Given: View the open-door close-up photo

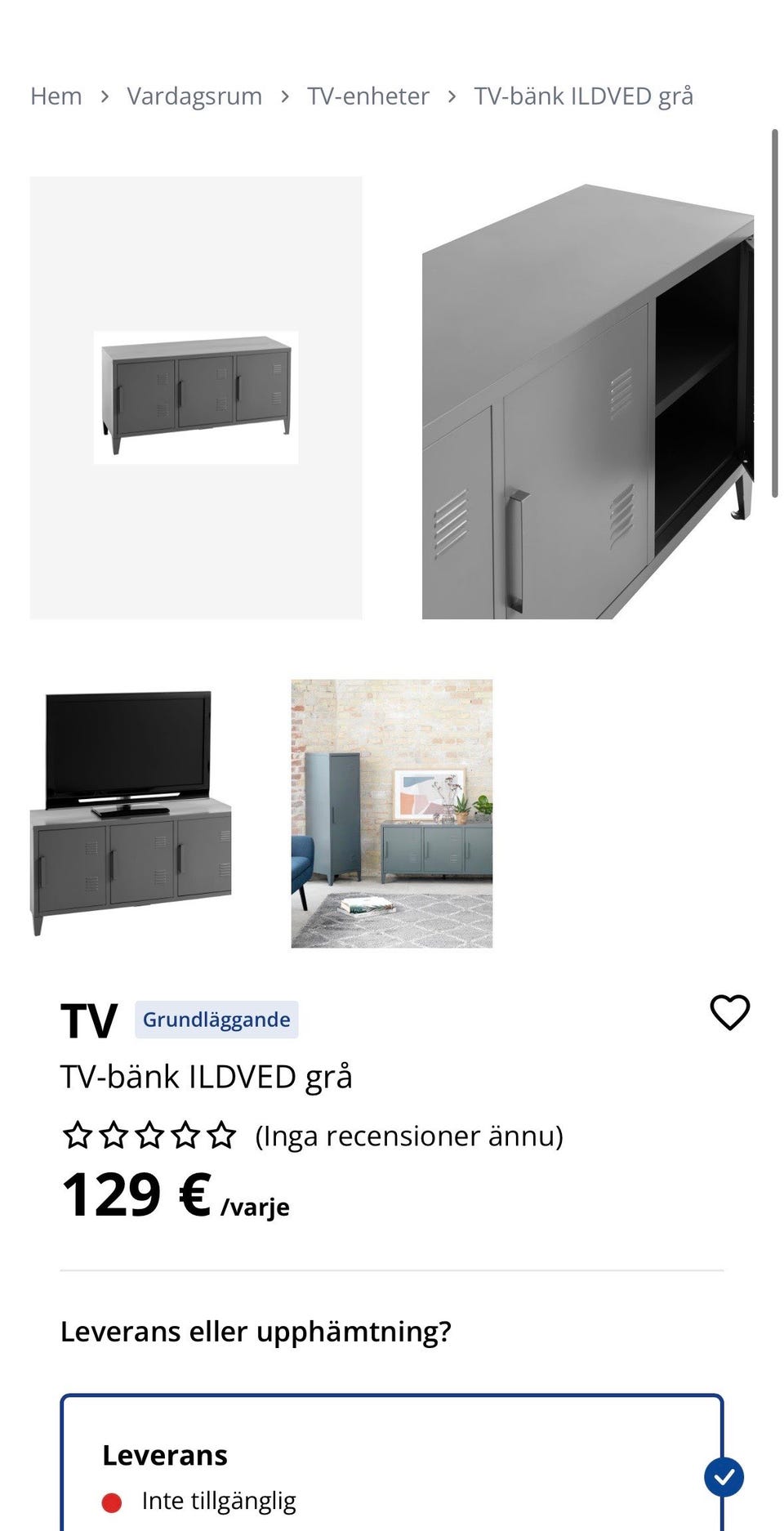Looking at the screenshot, I should click(x=586, y=395).
